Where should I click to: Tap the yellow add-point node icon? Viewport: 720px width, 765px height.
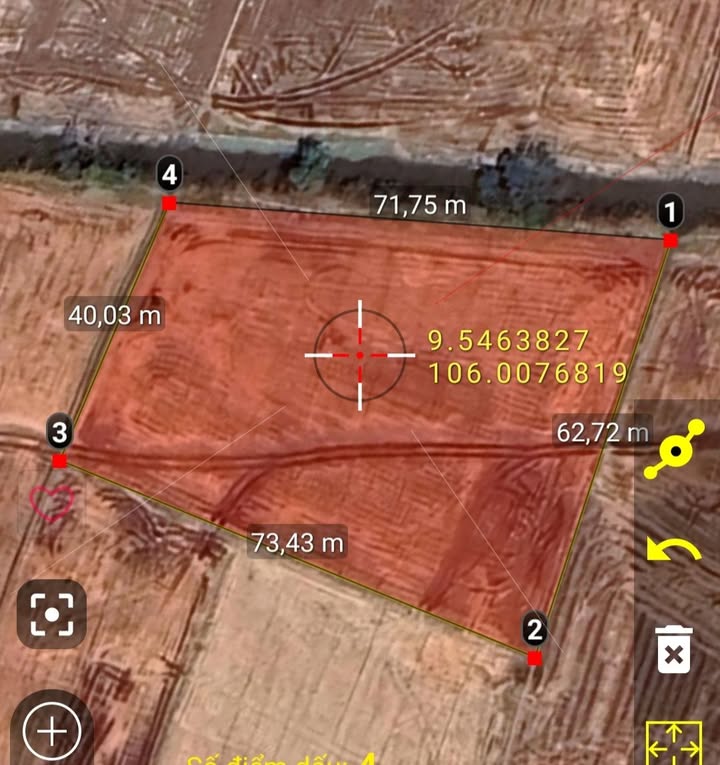tap(676, 451)
